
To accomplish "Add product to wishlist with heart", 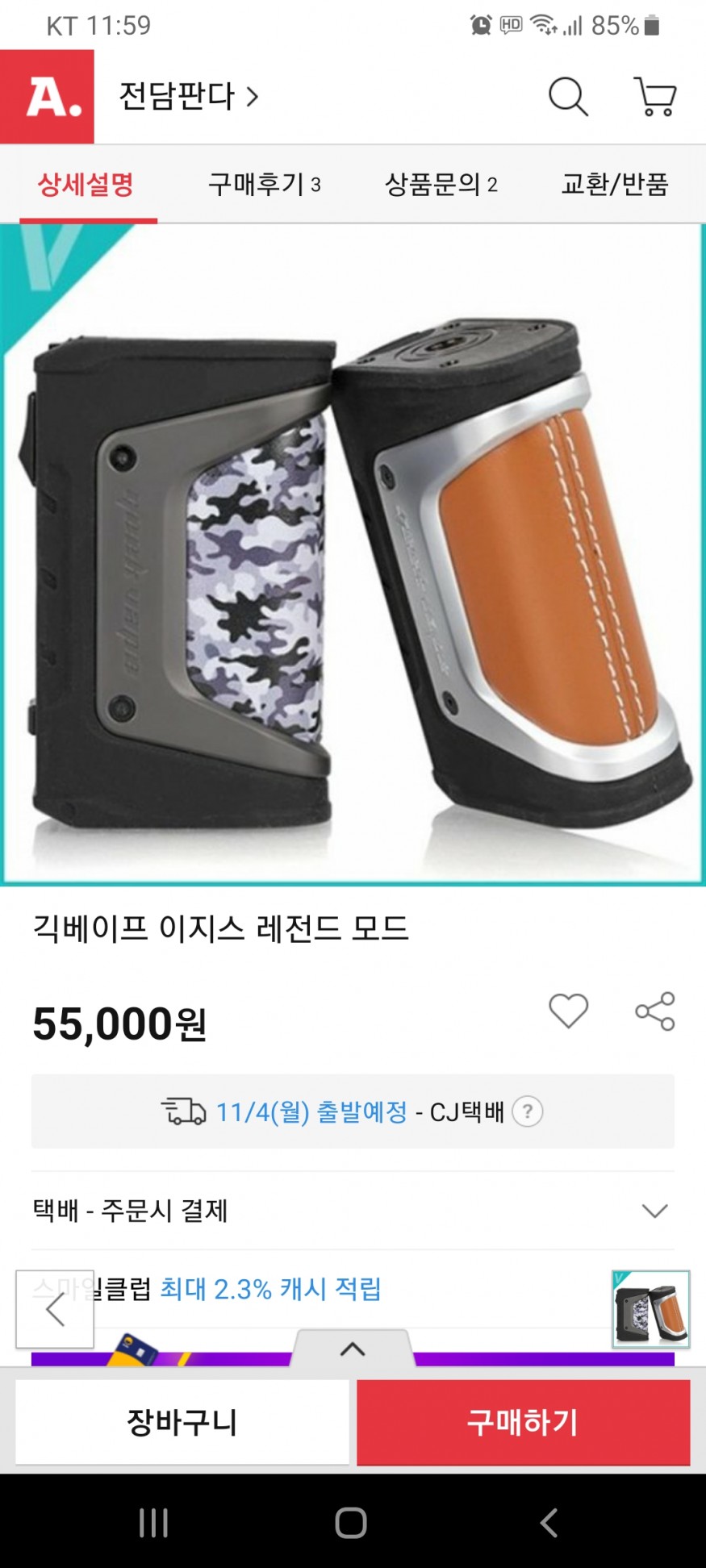I will 568,1011.
